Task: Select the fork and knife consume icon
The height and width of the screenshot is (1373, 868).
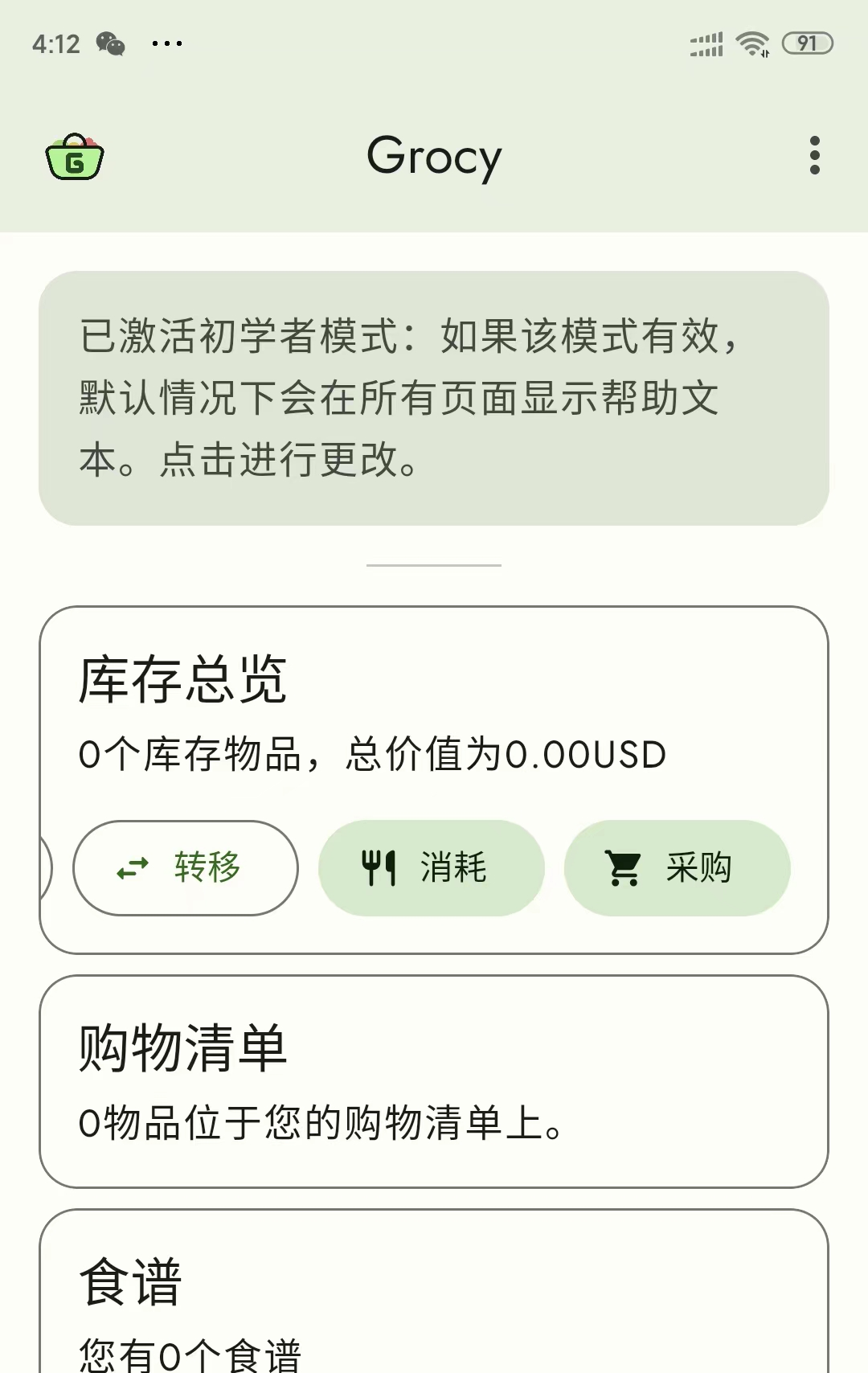Action: click(378, 867)
